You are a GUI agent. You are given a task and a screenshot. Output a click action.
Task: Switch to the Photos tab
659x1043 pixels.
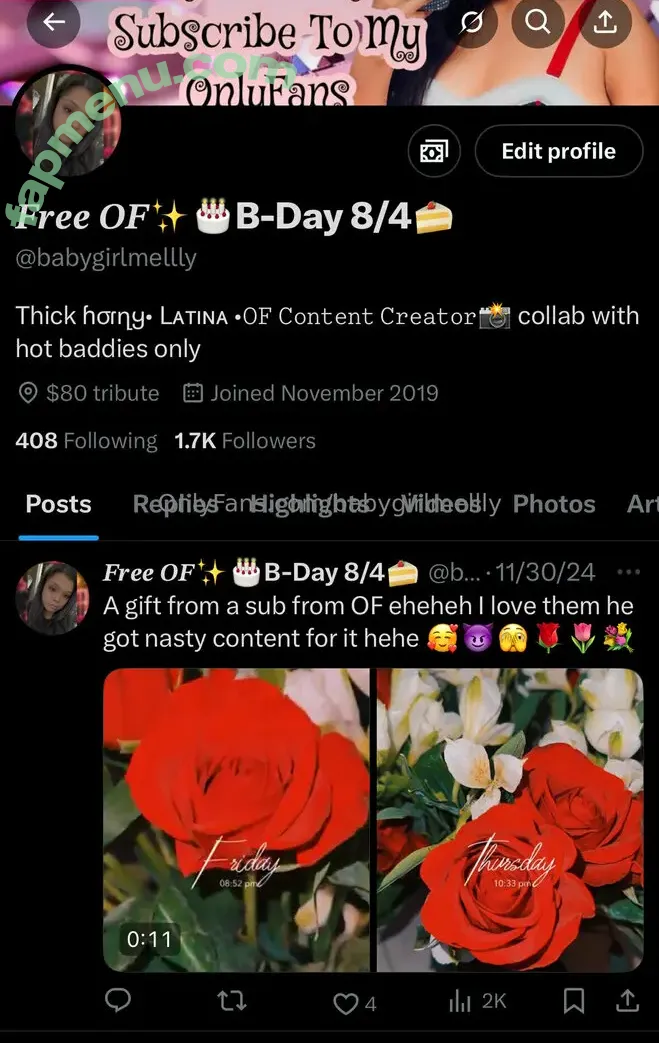pyautogui.click(x=554, y=505)
